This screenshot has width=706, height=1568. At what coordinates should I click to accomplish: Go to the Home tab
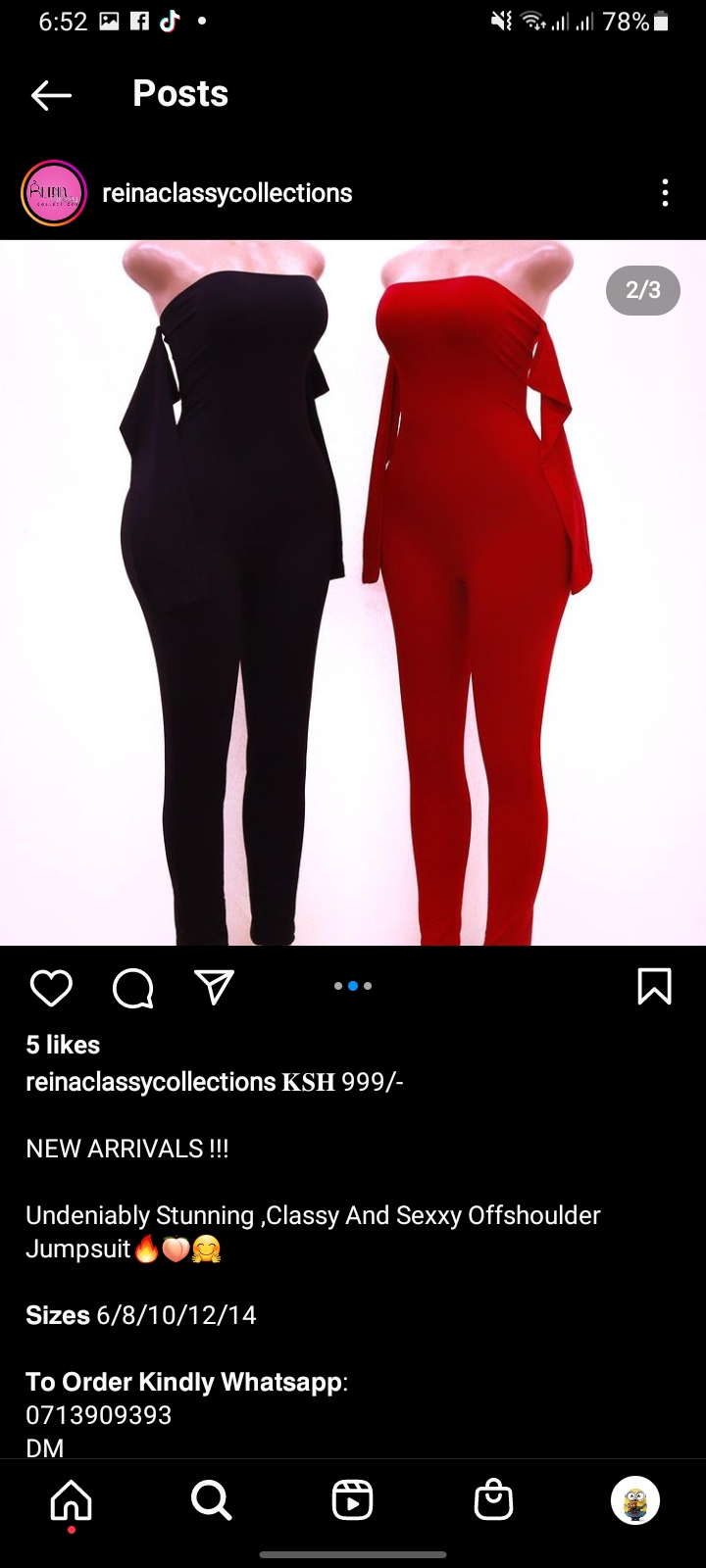tap(71, 1500)
